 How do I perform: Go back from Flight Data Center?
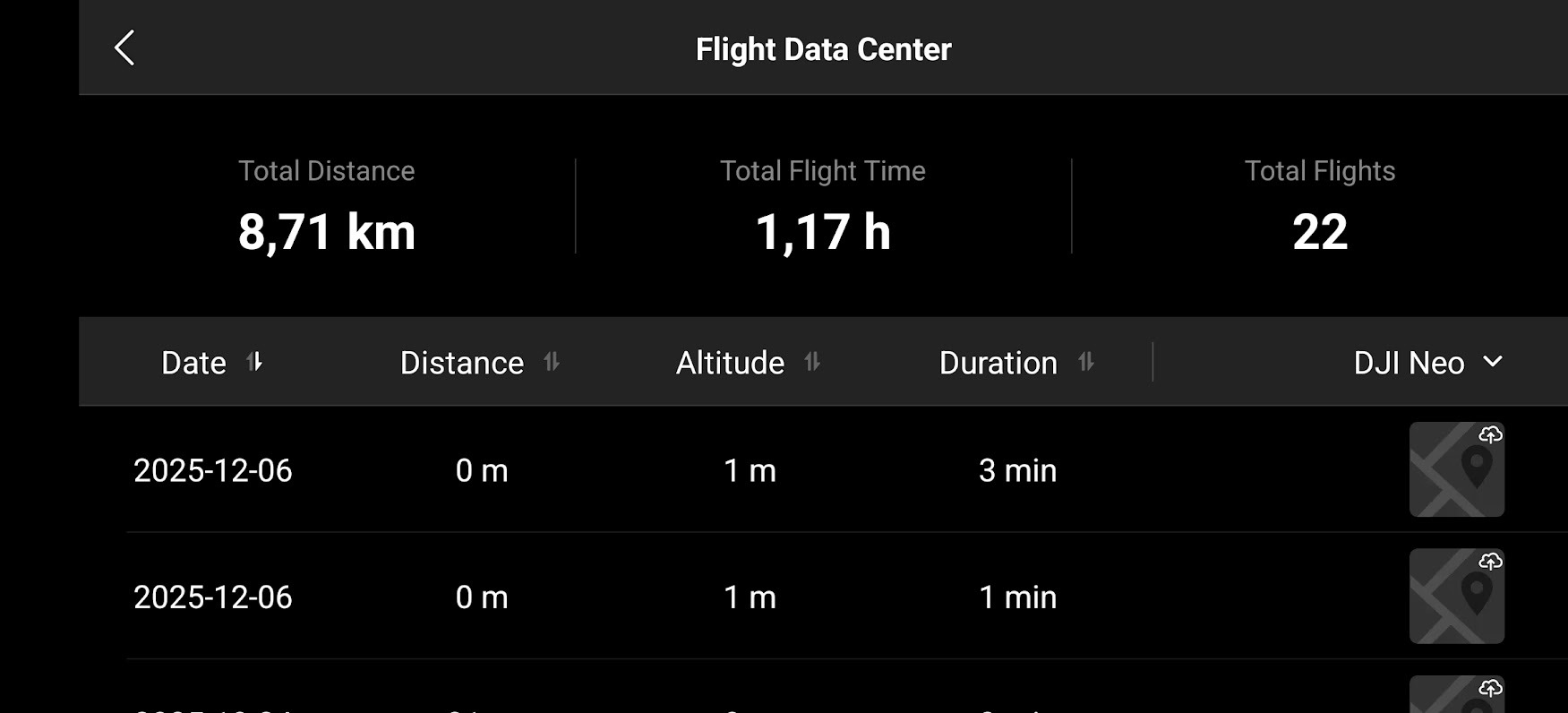[125, 48]
